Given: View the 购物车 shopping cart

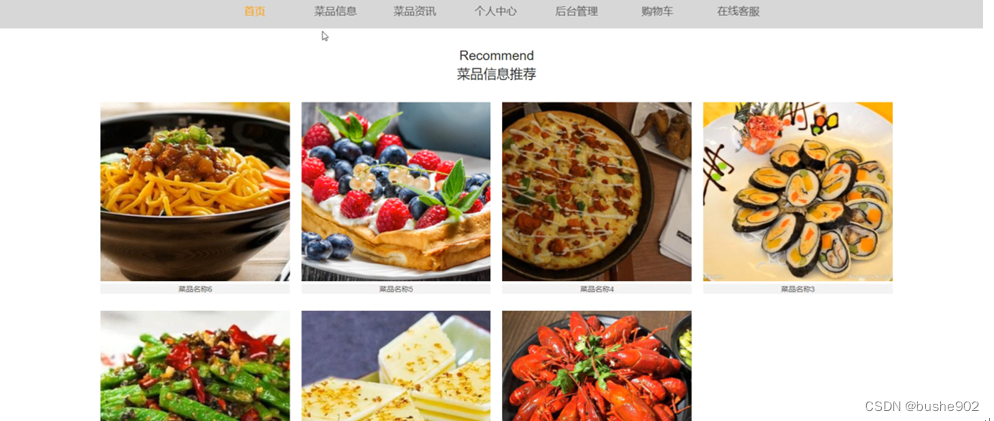Looking at the screenshot, I should coord(657,12).
